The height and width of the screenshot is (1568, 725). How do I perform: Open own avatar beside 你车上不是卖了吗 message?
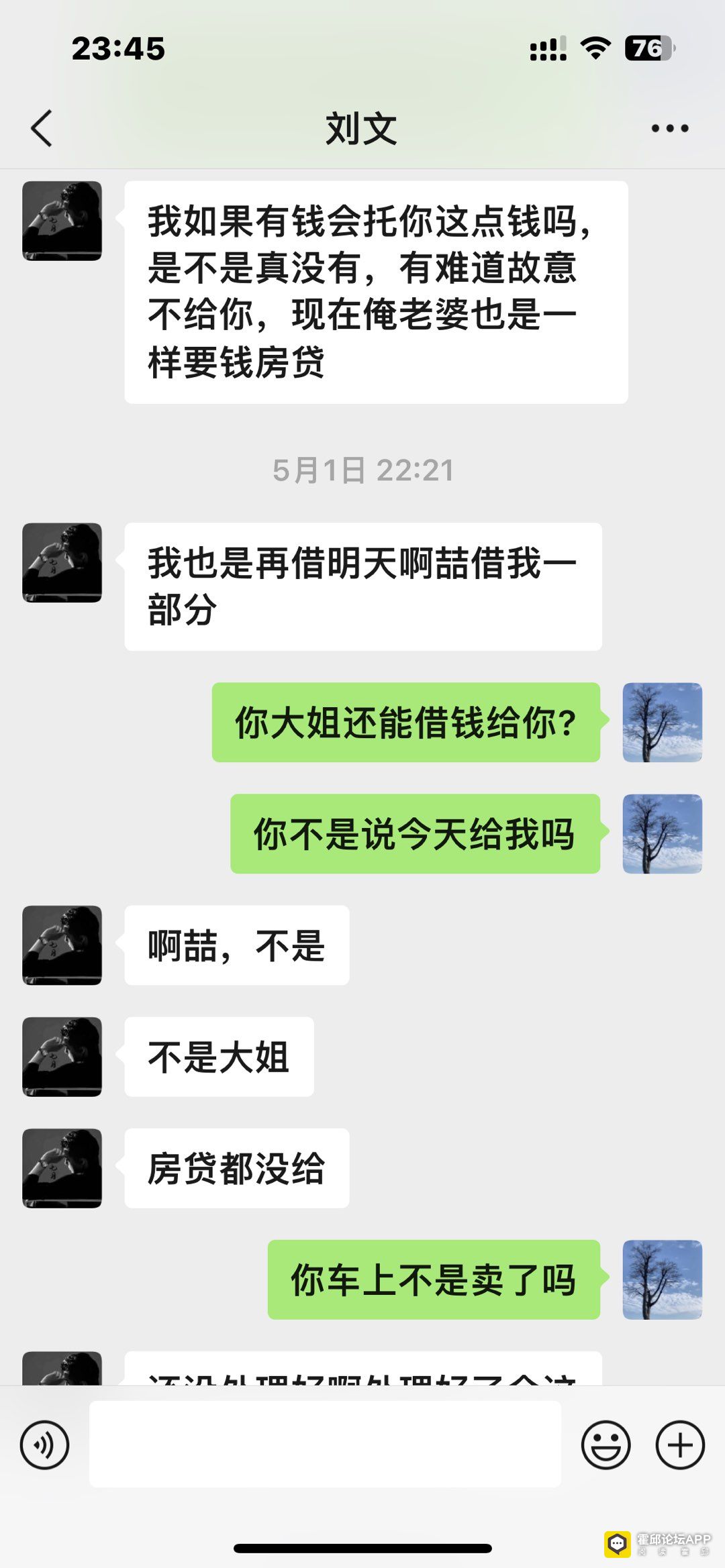662,1279
